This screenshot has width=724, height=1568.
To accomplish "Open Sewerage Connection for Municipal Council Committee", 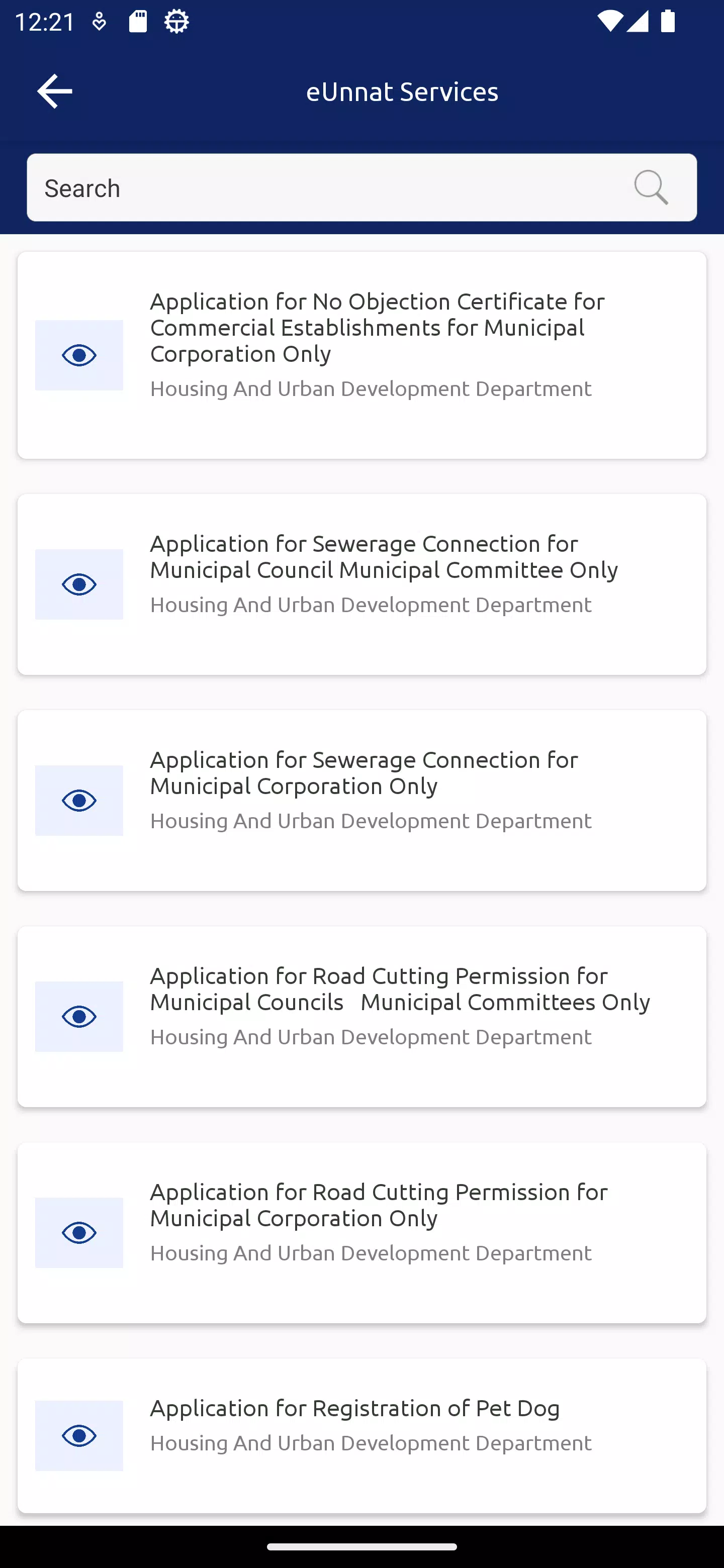I will (x=361, y=584).
